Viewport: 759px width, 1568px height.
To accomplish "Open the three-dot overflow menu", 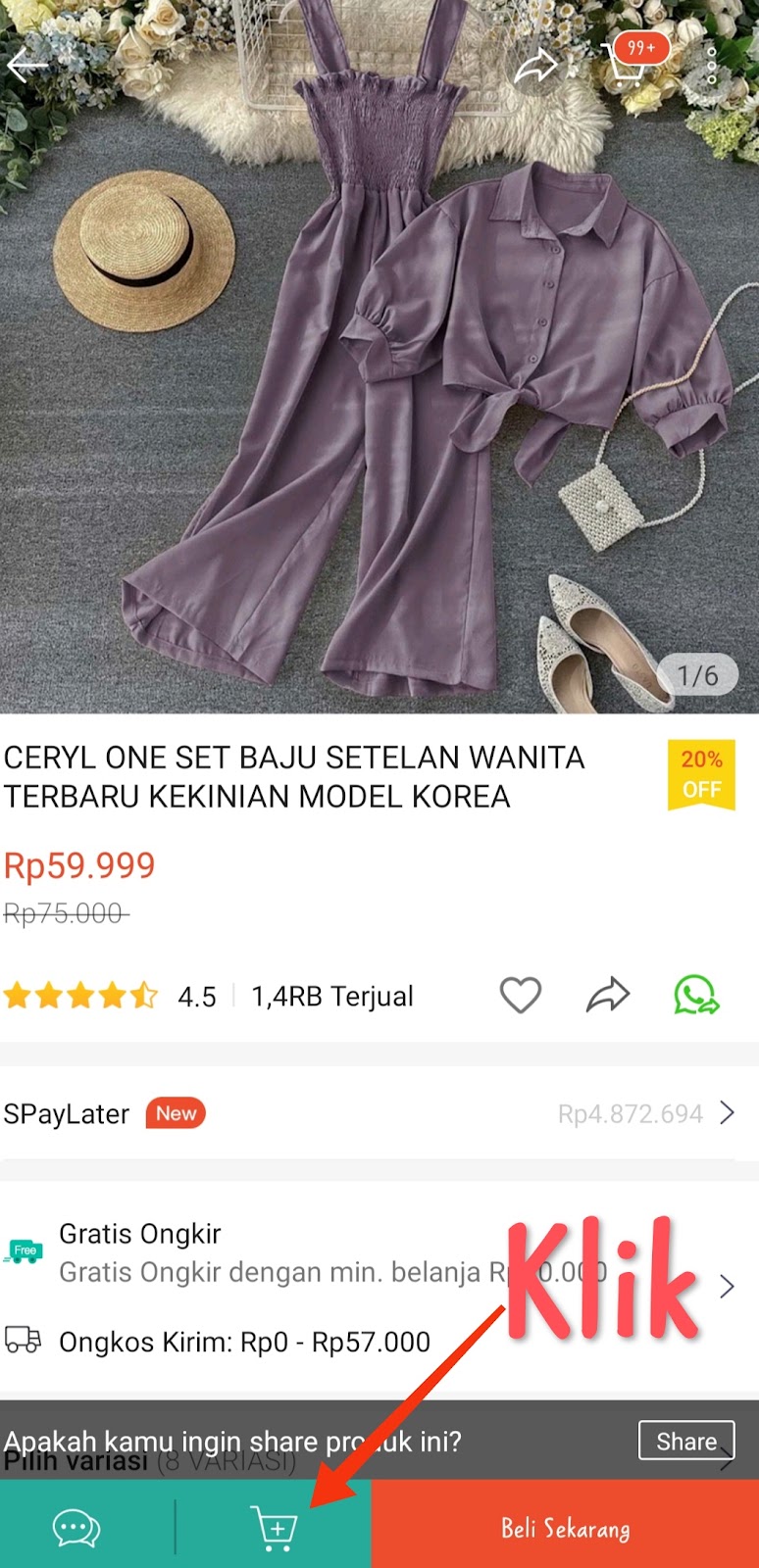I will click(712, 66).
